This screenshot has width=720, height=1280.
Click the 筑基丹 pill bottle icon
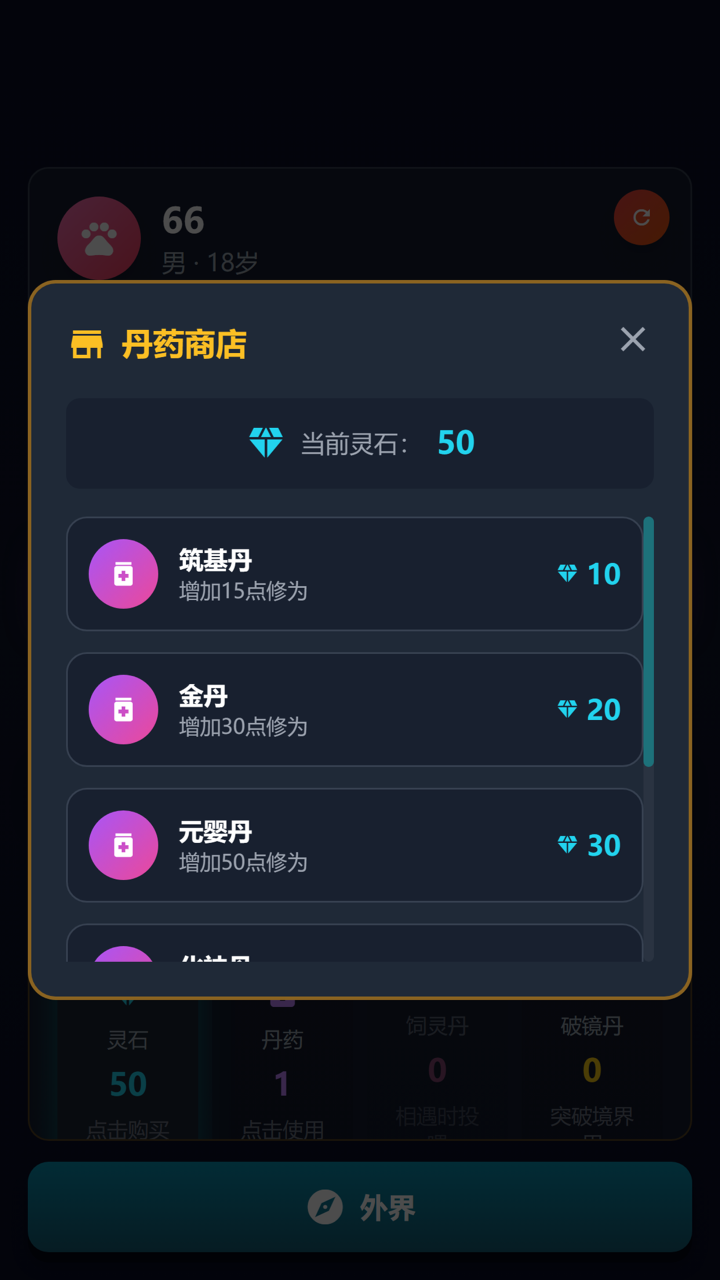click(x=123, y=574)
